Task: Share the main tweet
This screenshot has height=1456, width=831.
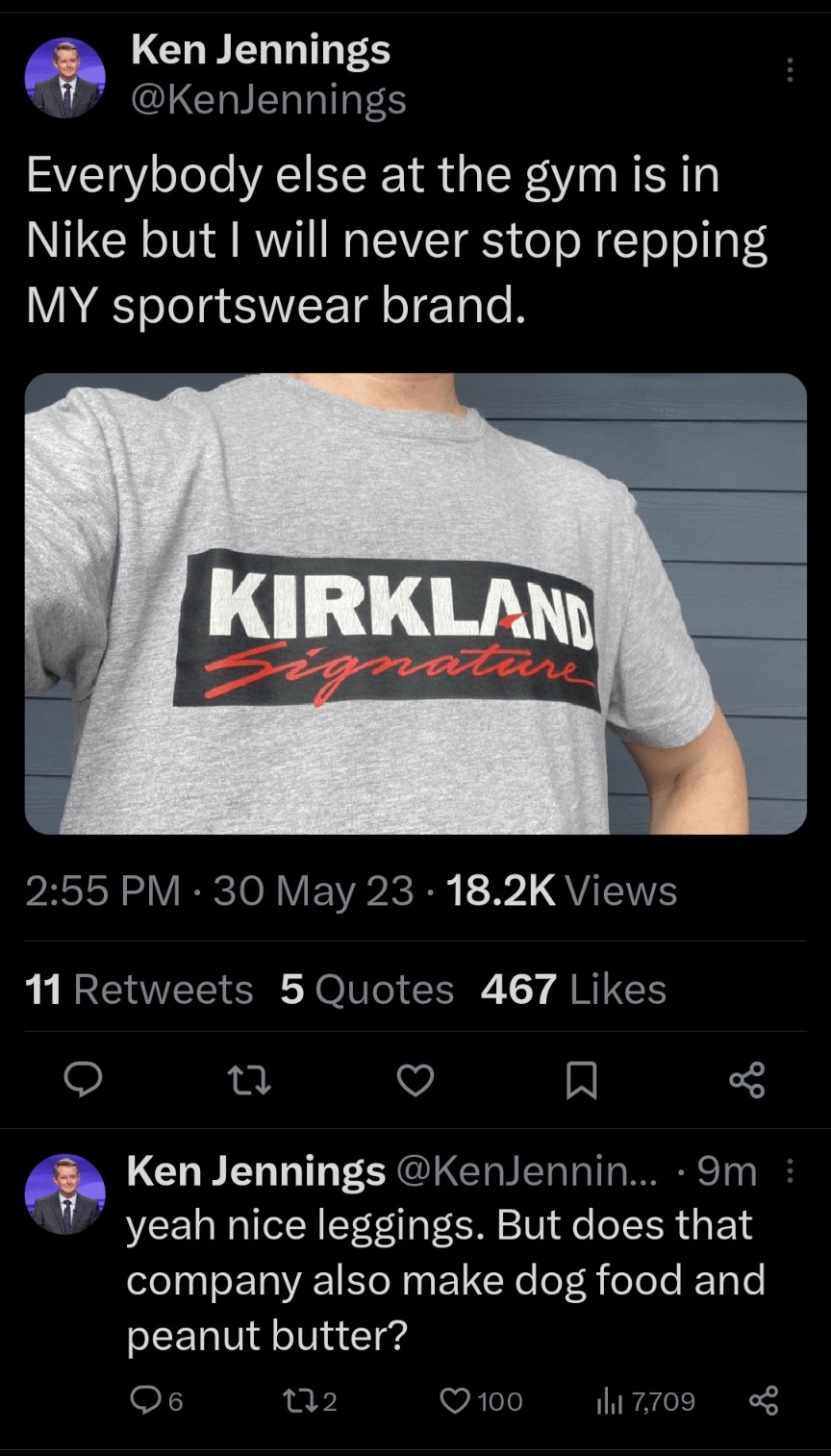Action: [x=747, y=1081]
